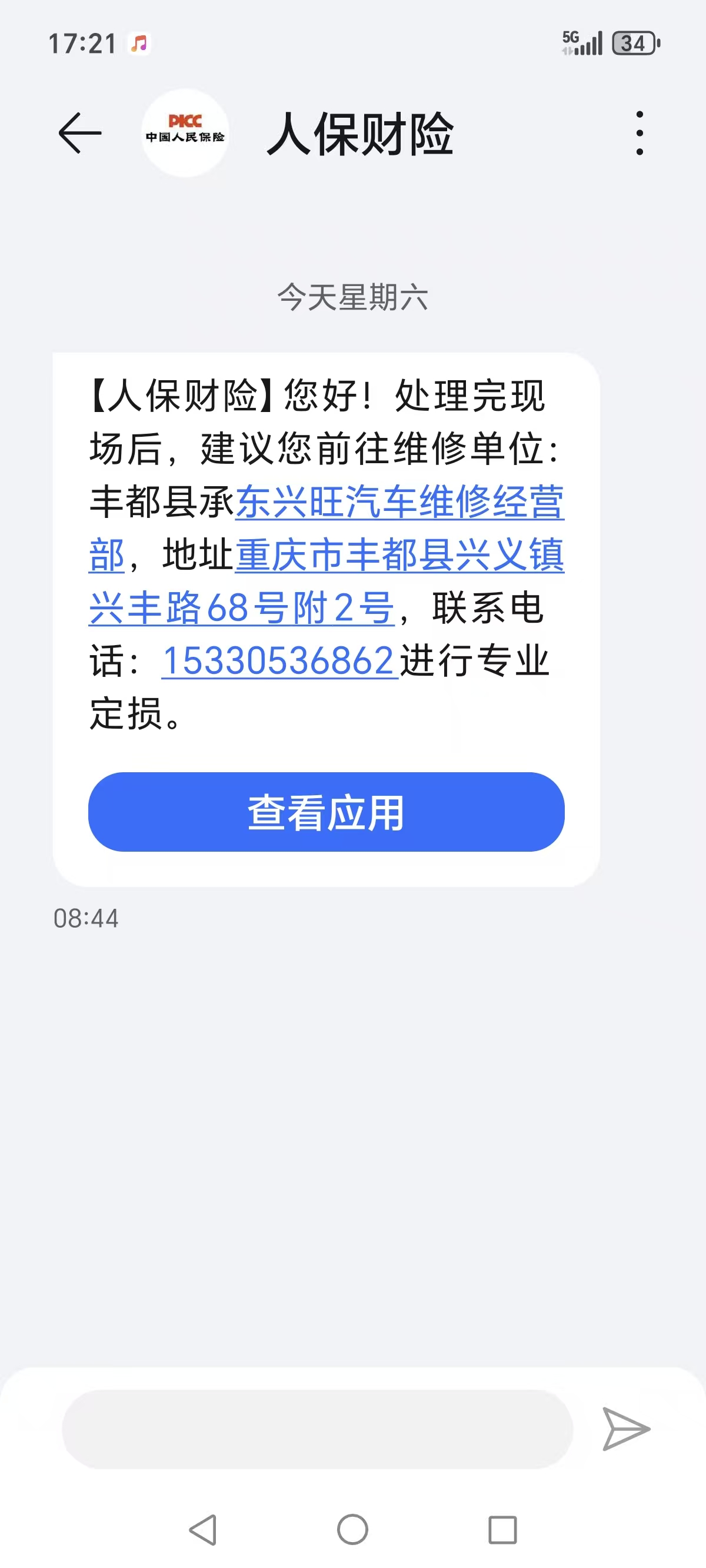
Task: Tap the 查看应用 button
Action: click(326, 812)
